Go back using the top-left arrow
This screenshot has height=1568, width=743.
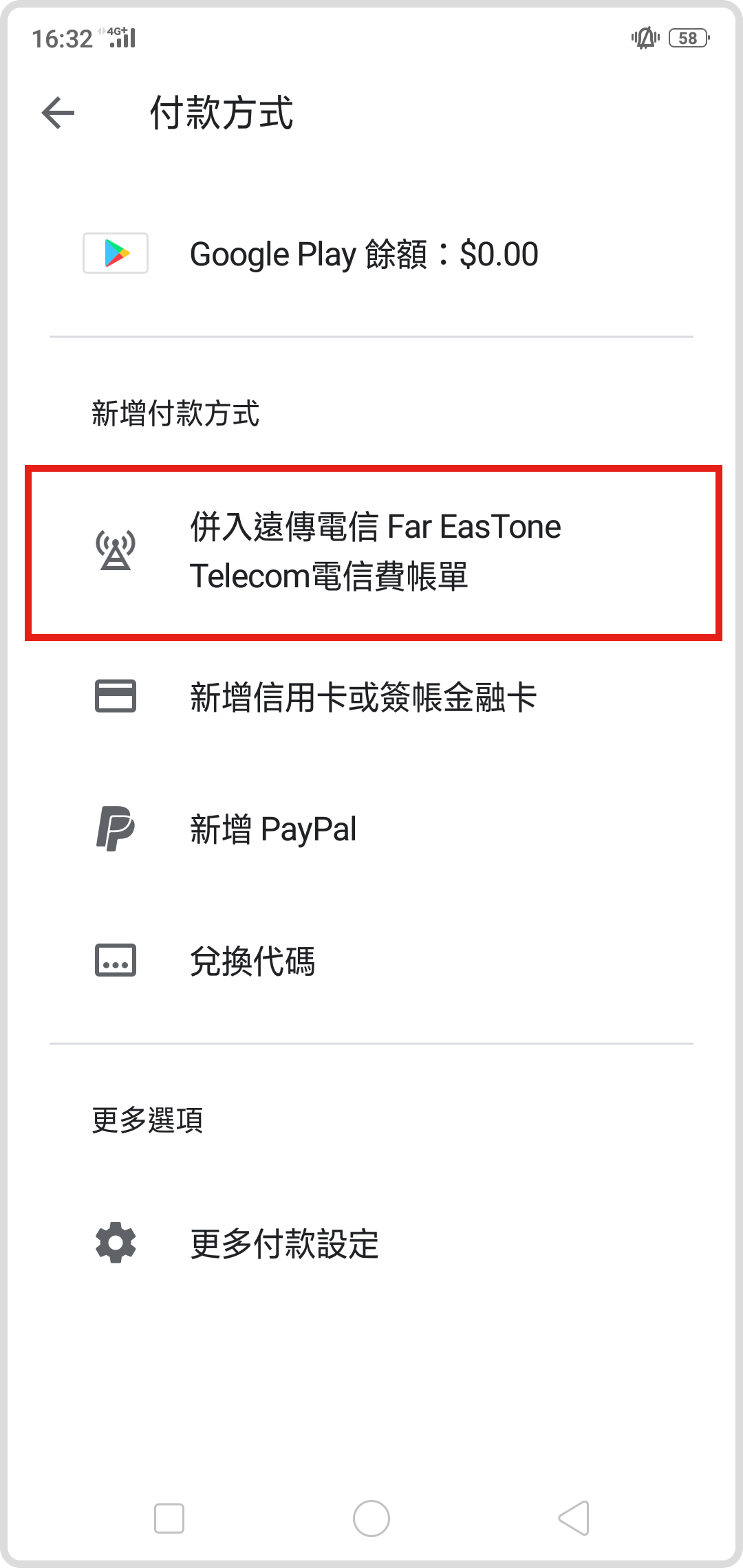pyautogui.click(x=58, y=113)
